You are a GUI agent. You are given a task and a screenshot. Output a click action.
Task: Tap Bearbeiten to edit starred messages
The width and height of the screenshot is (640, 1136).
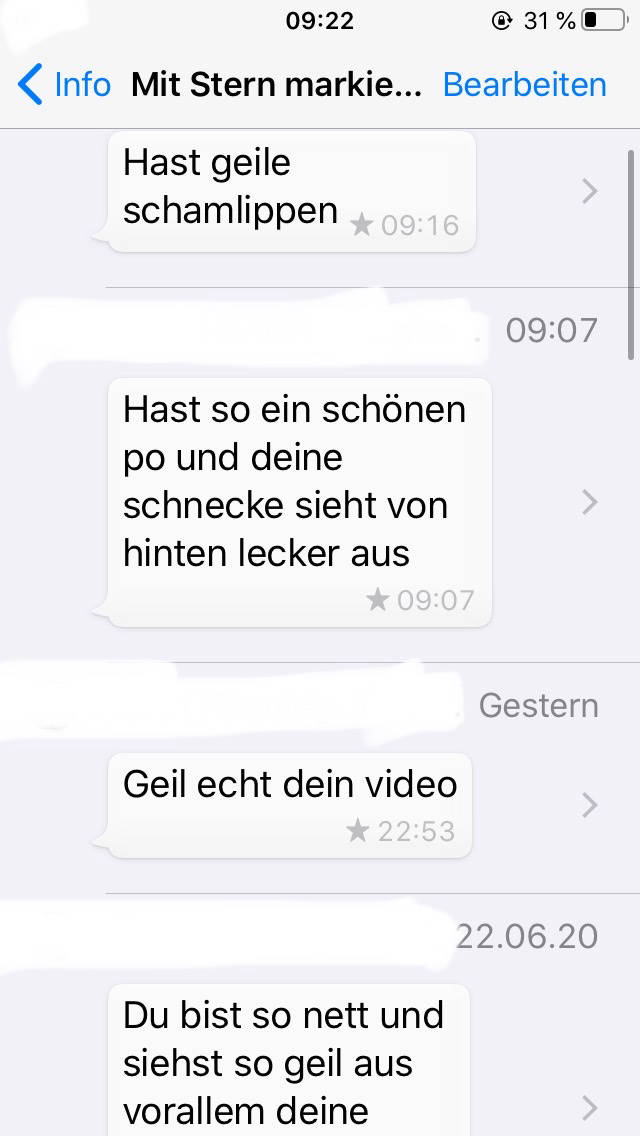(x=524, y=85)
